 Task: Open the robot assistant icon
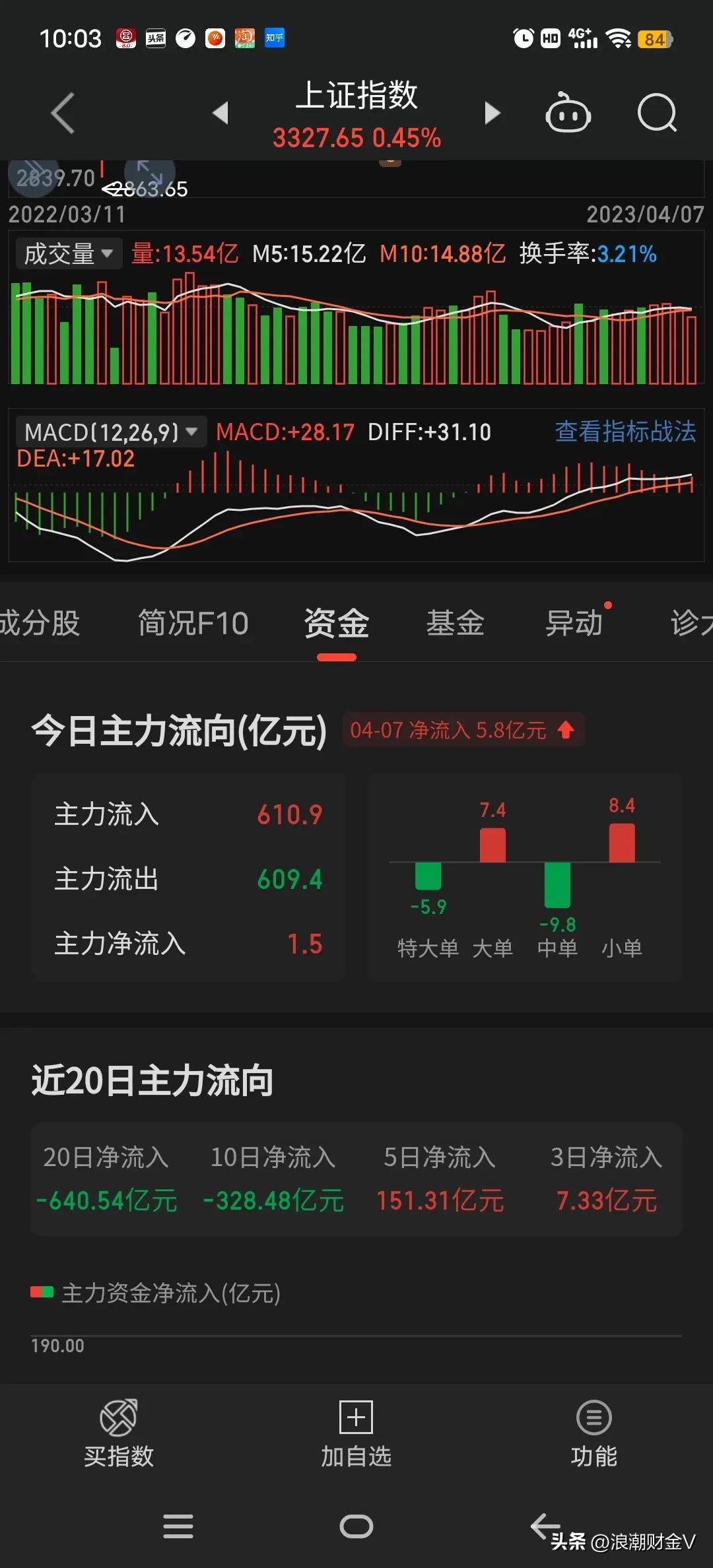point(568,112)
